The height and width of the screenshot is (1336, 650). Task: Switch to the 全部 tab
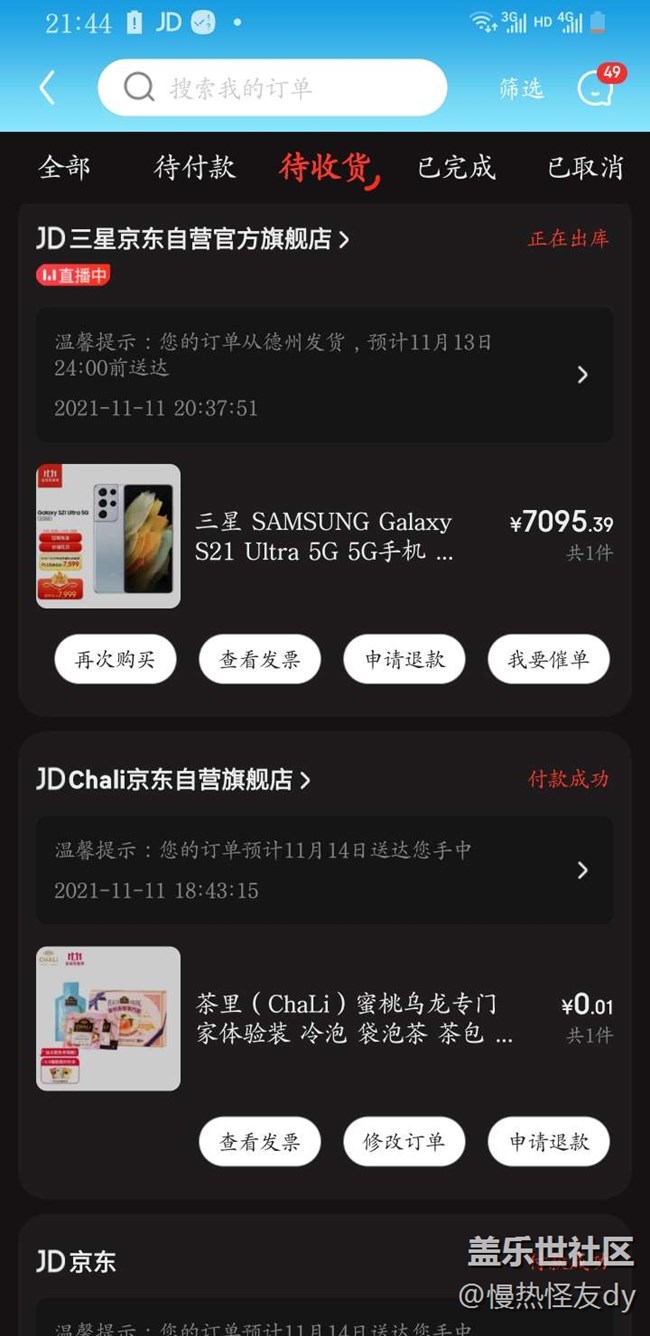click(x=64, y=167)
